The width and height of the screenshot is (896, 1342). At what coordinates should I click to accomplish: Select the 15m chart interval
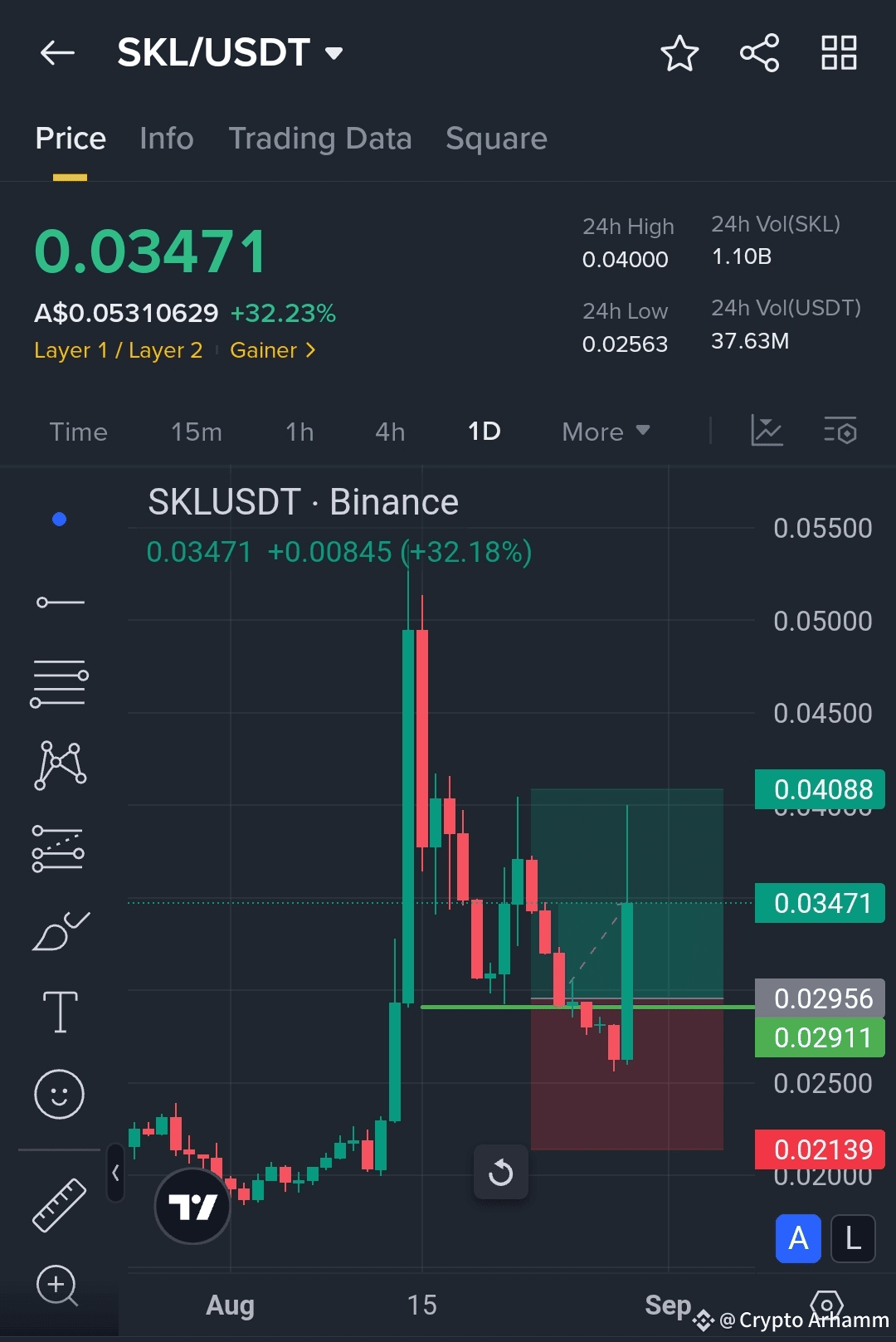coord(197,432)
